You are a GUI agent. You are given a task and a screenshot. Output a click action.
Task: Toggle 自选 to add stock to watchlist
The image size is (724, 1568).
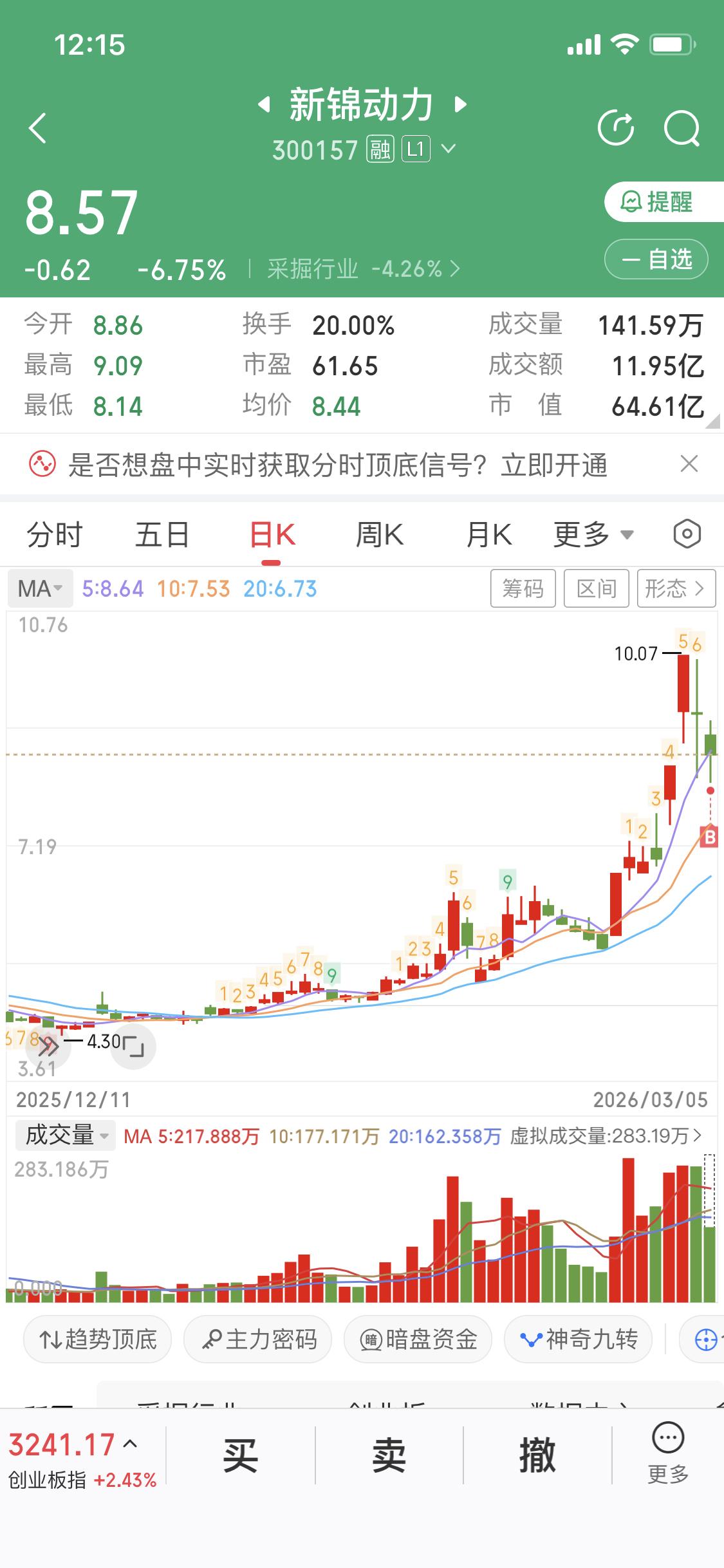point(655,259)
